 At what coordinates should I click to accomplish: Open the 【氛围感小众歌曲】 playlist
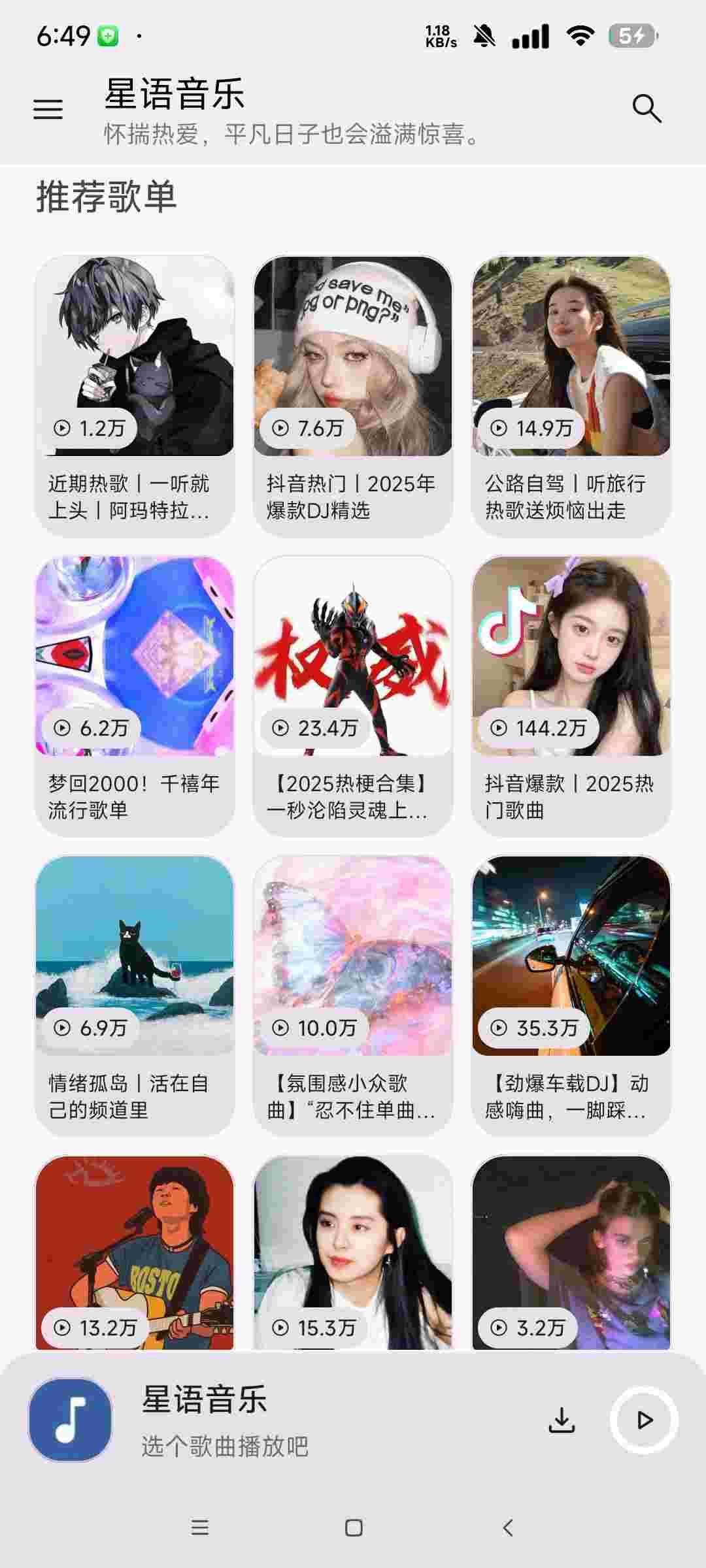[353, 996]
